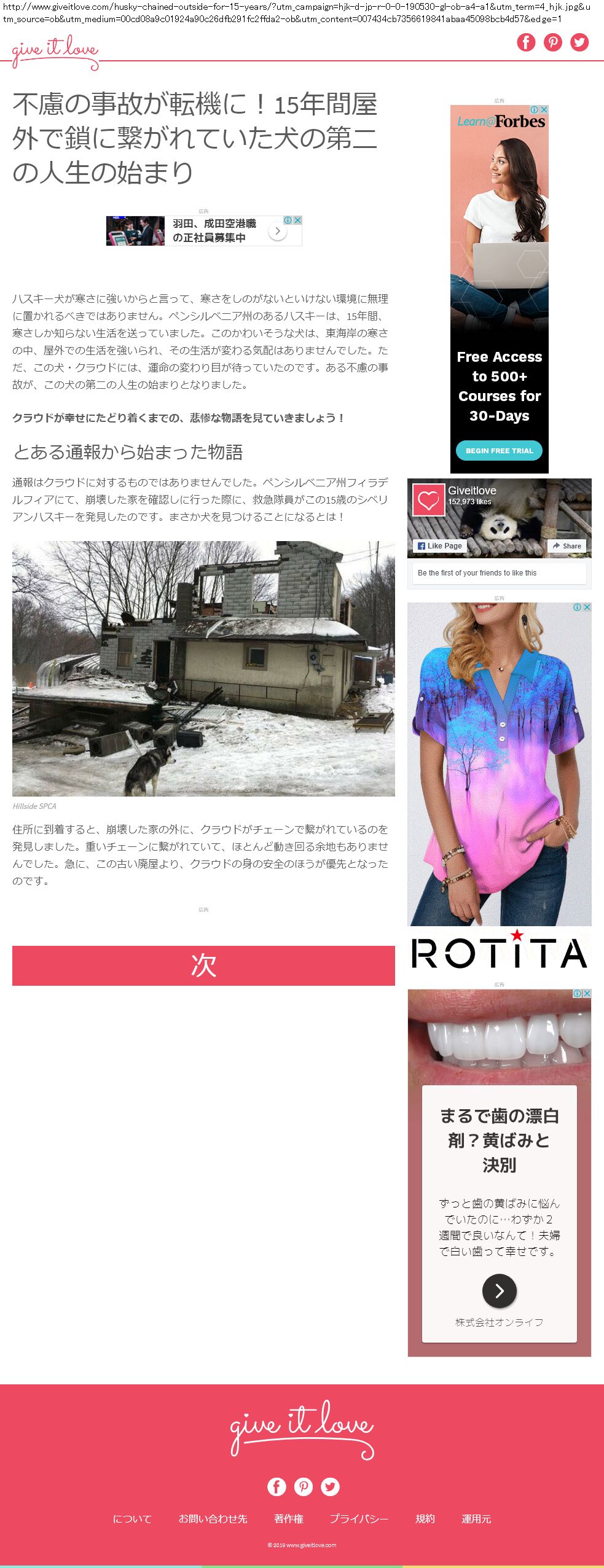Close the airport jobs banner ad
The width and height of the screenshot is (604, 1568).
(x=297, y=220)
